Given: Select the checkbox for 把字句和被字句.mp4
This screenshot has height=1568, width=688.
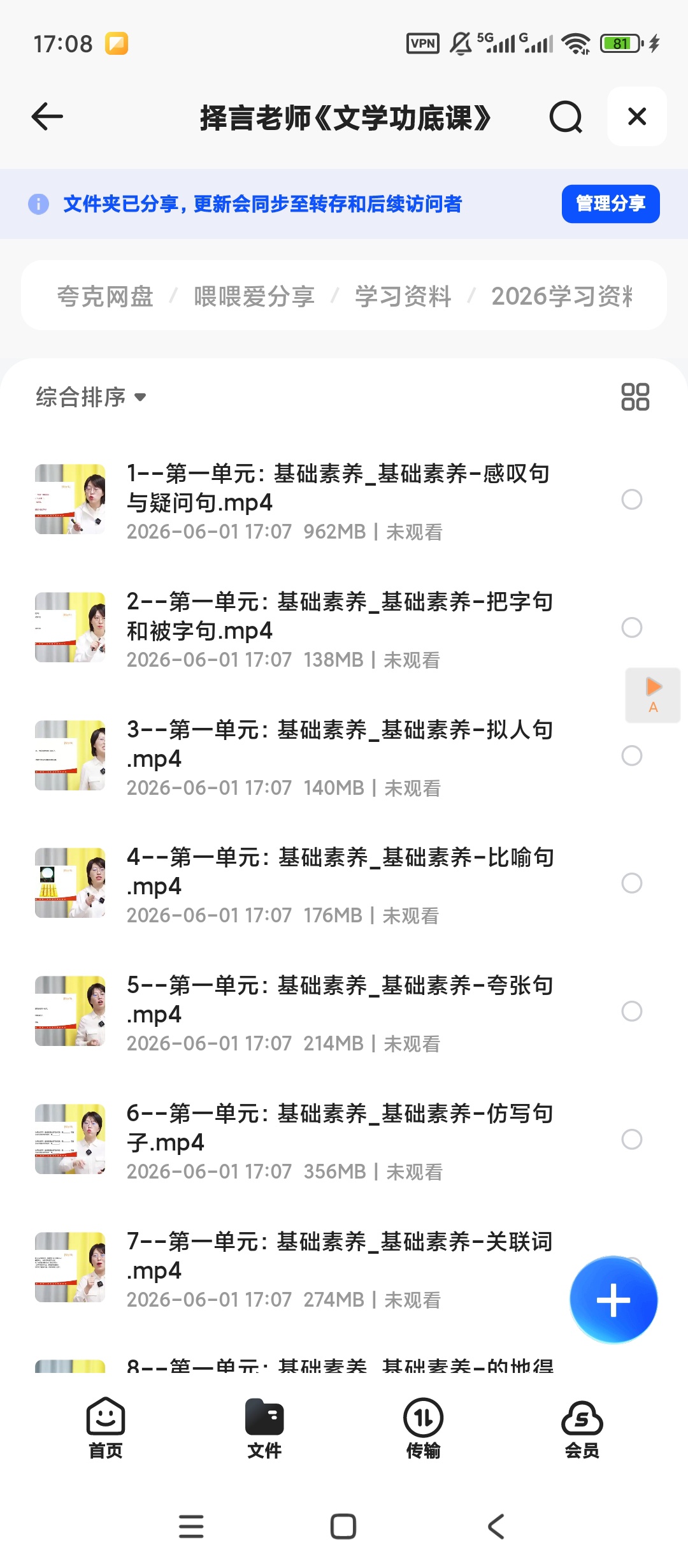Looking at the screenshot, I should tap(631, 628).
